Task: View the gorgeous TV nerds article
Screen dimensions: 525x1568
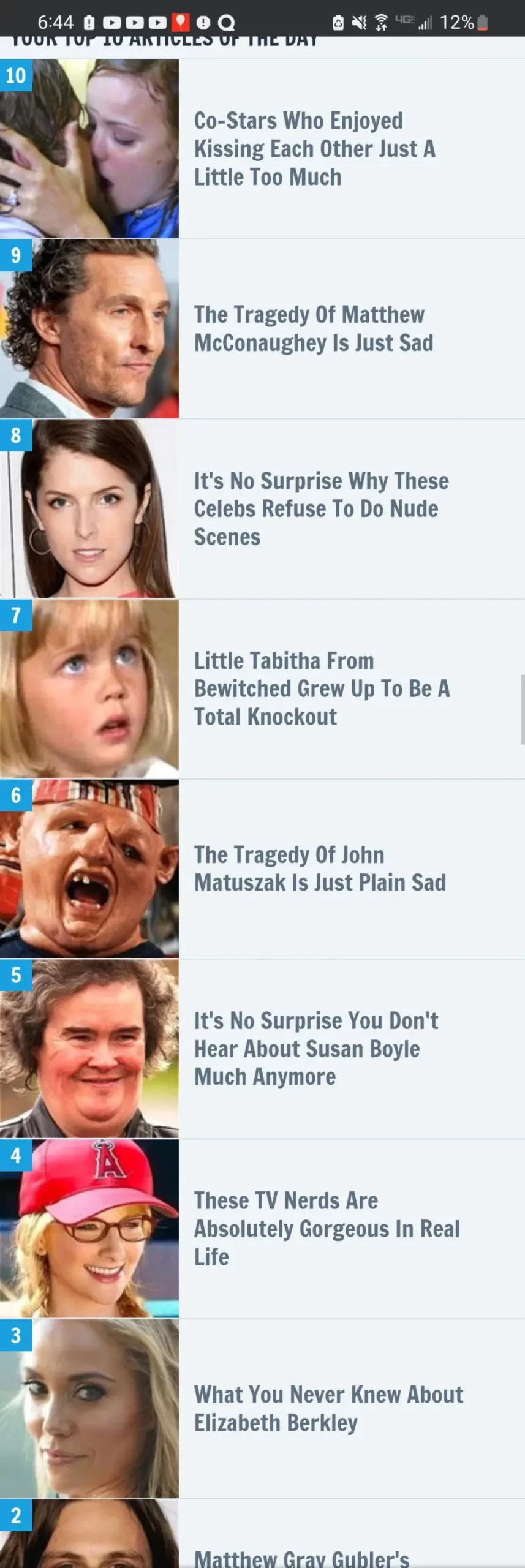Action: 327,1228
